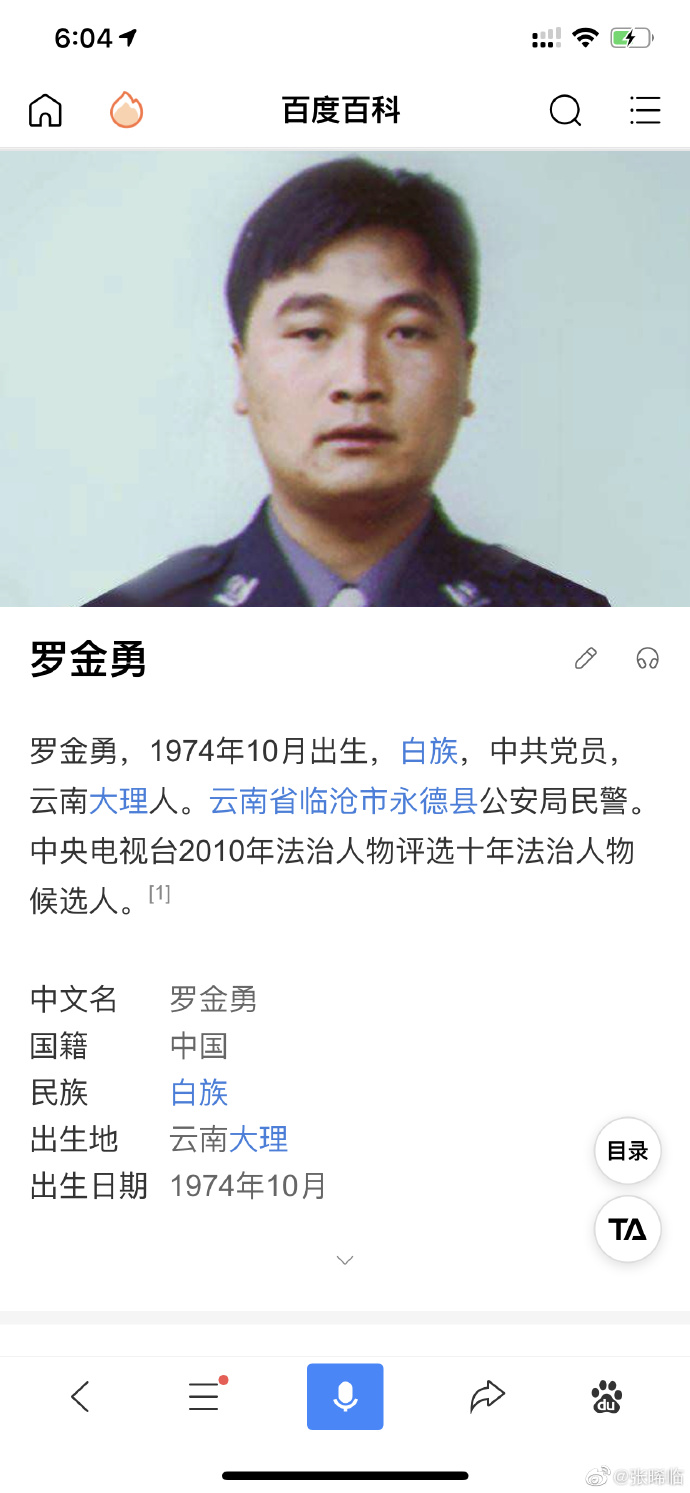Screen dimensions: 690x1493
Task: Open search with the magnifier icon
Action: (565, 110)
